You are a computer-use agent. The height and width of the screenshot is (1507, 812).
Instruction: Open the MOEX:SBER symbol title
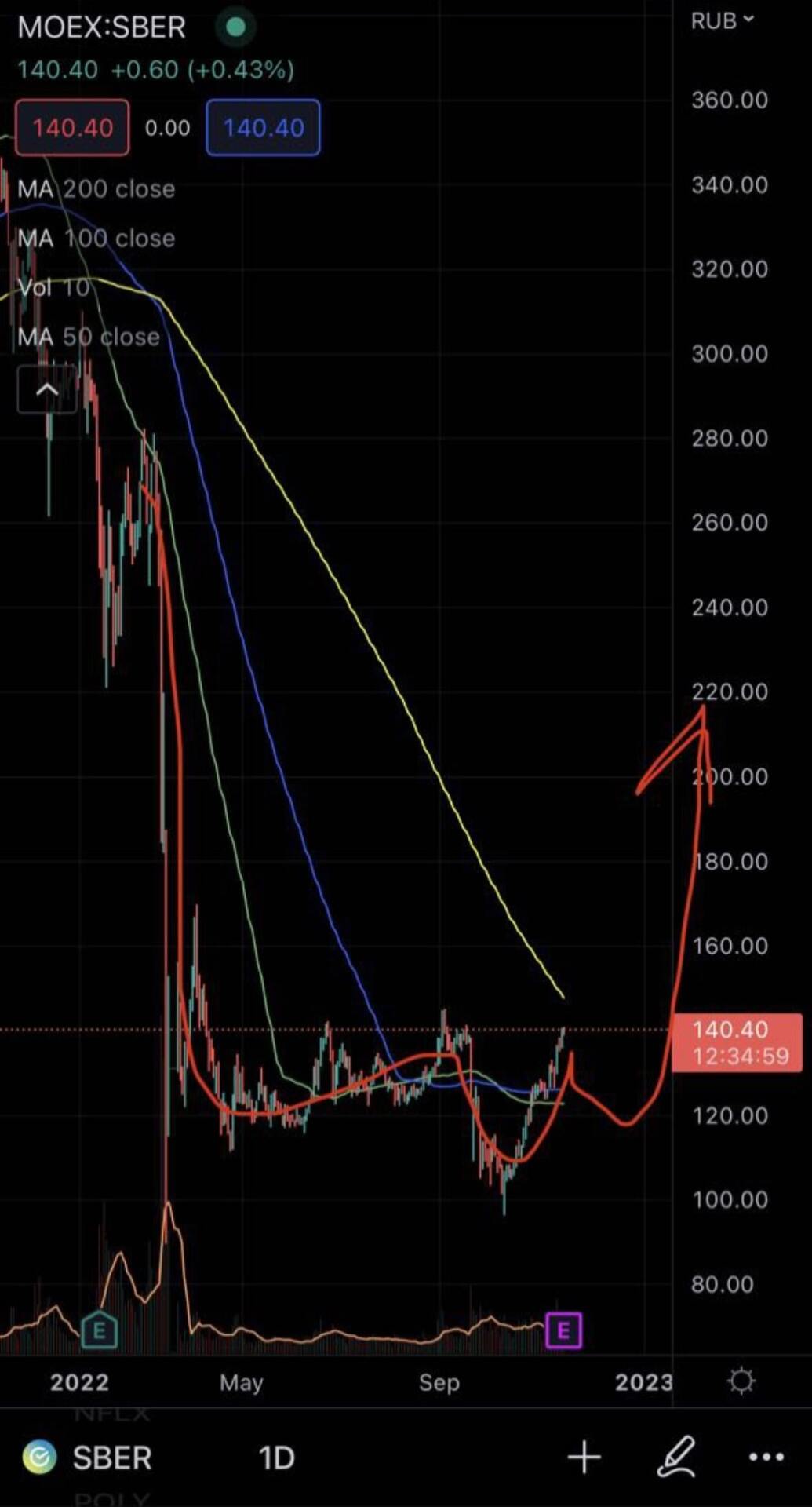101,27
